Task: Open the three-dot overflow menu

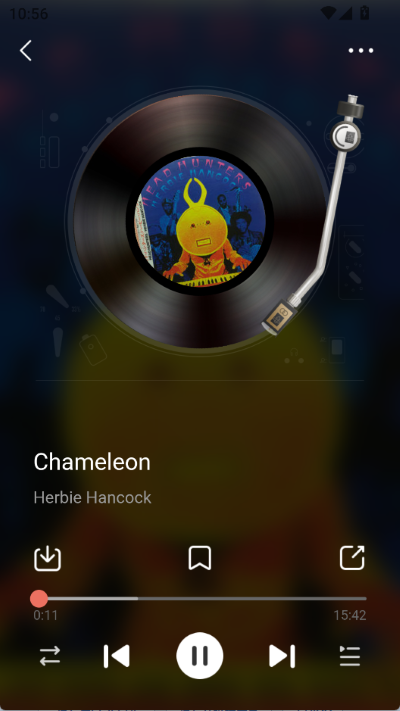Action: click(361, 51)
